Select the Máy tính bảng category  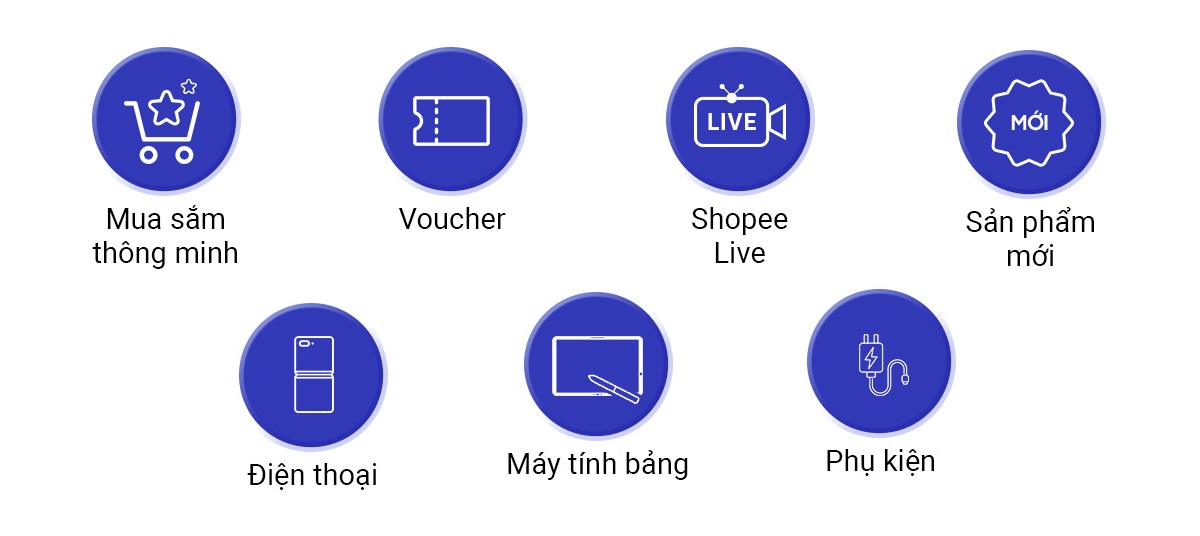click(x=597, y=366)
